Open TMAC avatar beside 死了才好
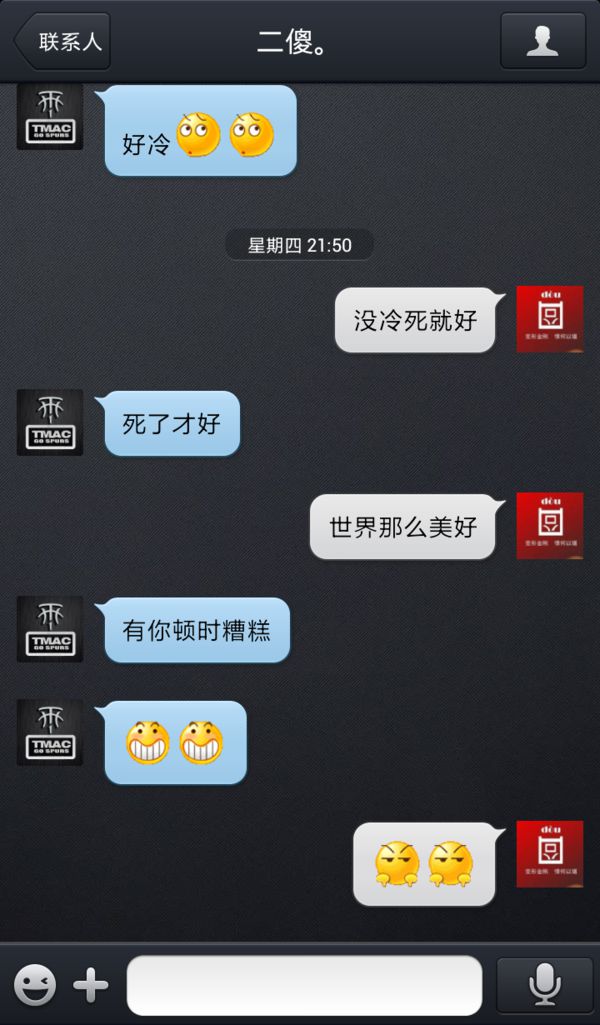Screen dimensions: 600x1025 pos(50,422)
